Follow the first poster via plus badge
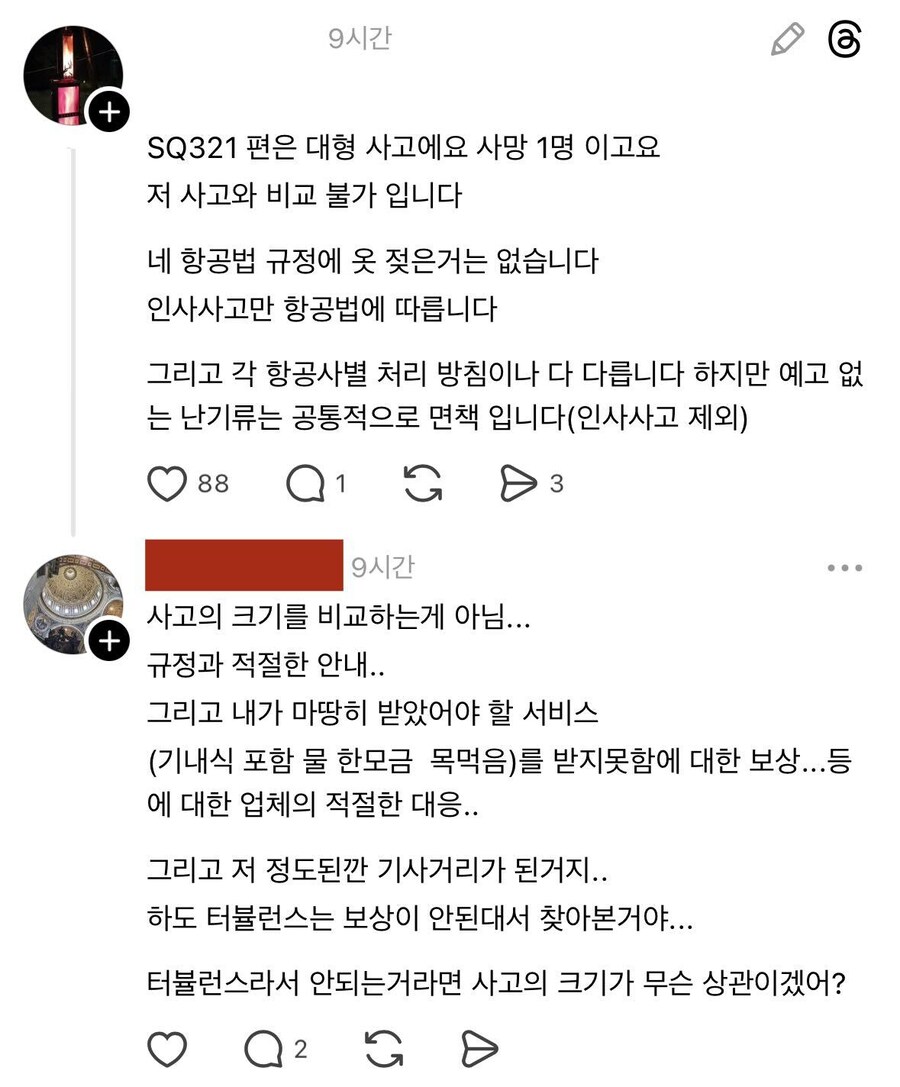Image resolution: width=900 pixels, height=1087 pixels. tap(108, 111)
